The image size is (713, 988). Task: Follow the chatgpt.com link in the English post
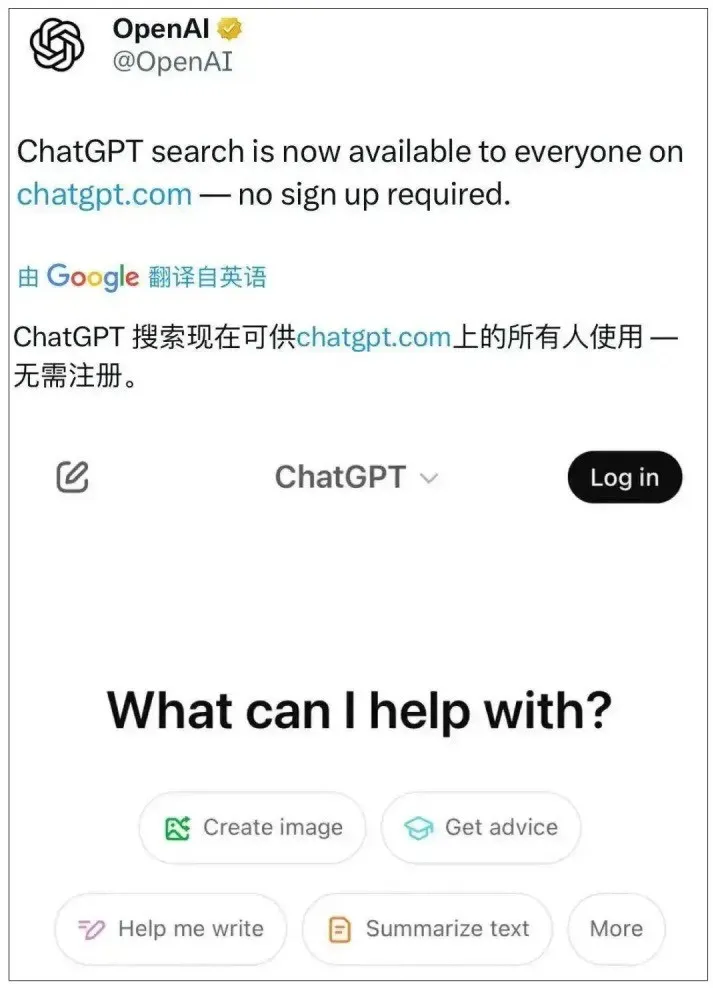[104, 193]
